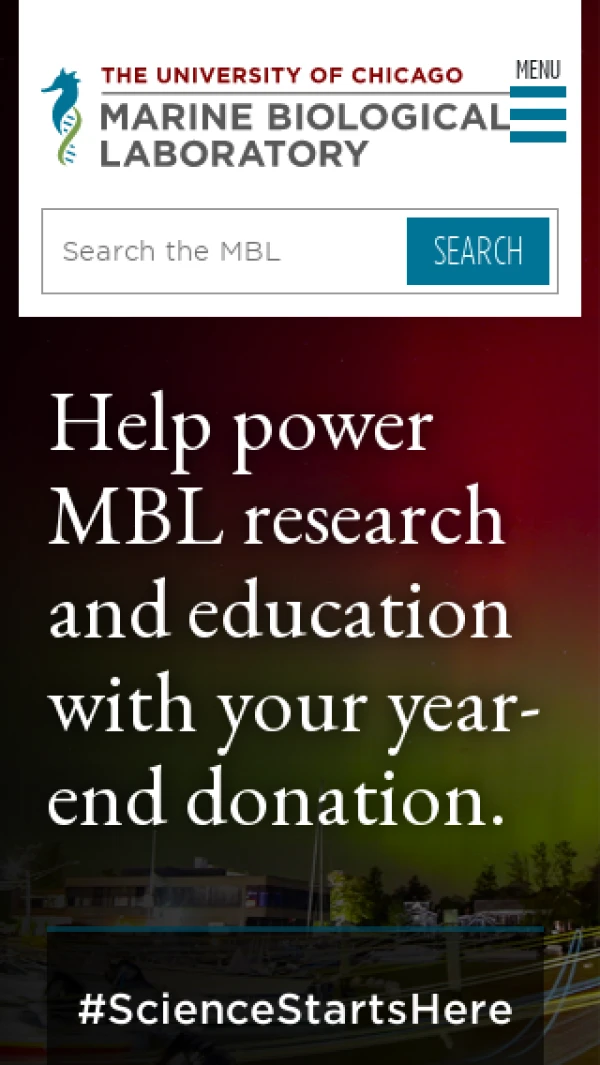The height and width of the screenshot is (1065, 600).
Task: Open the #ScienceStartsHere donation link
Action: [295, 1009]
